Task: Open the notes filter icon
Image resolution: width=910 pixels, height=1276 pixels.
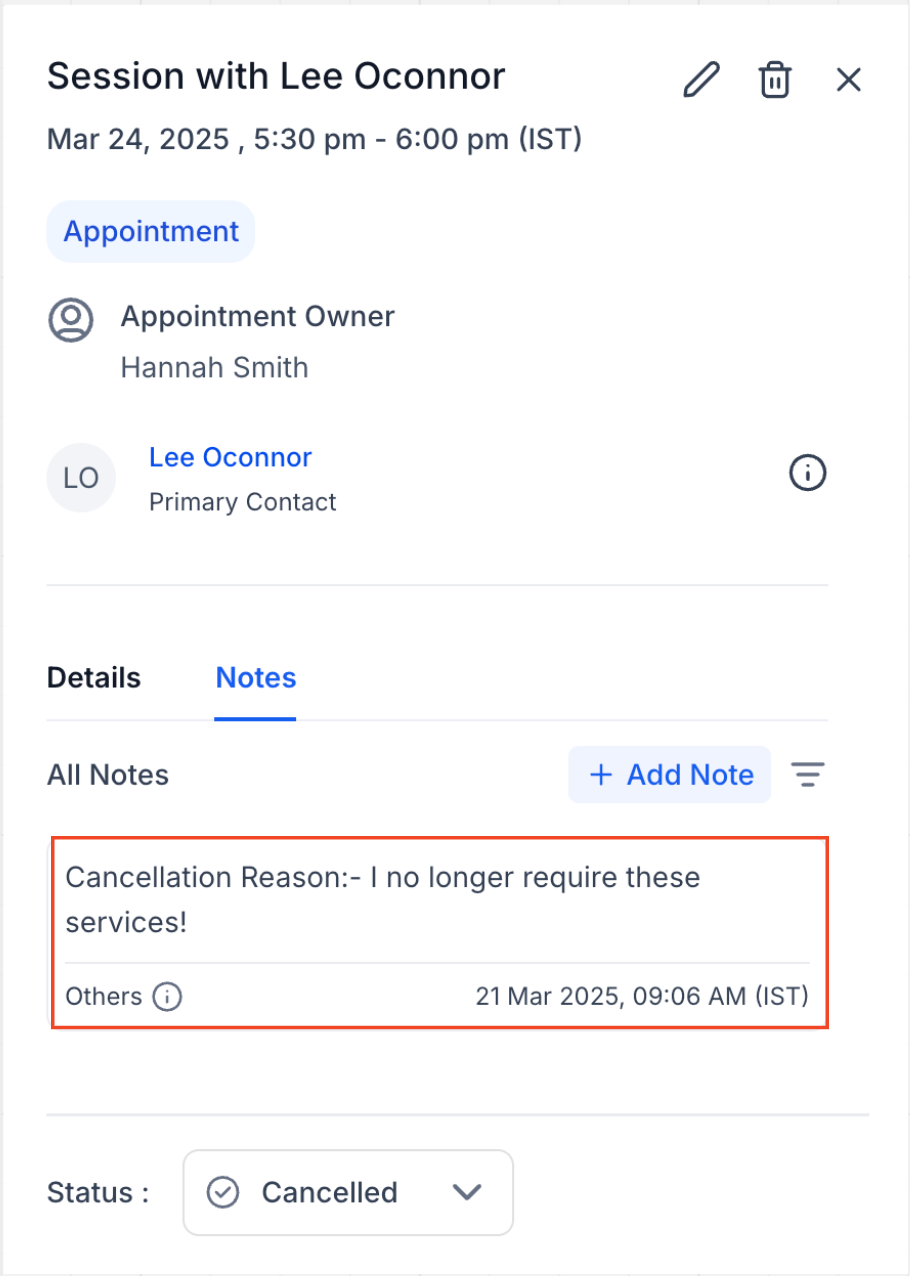Action: 808,775
